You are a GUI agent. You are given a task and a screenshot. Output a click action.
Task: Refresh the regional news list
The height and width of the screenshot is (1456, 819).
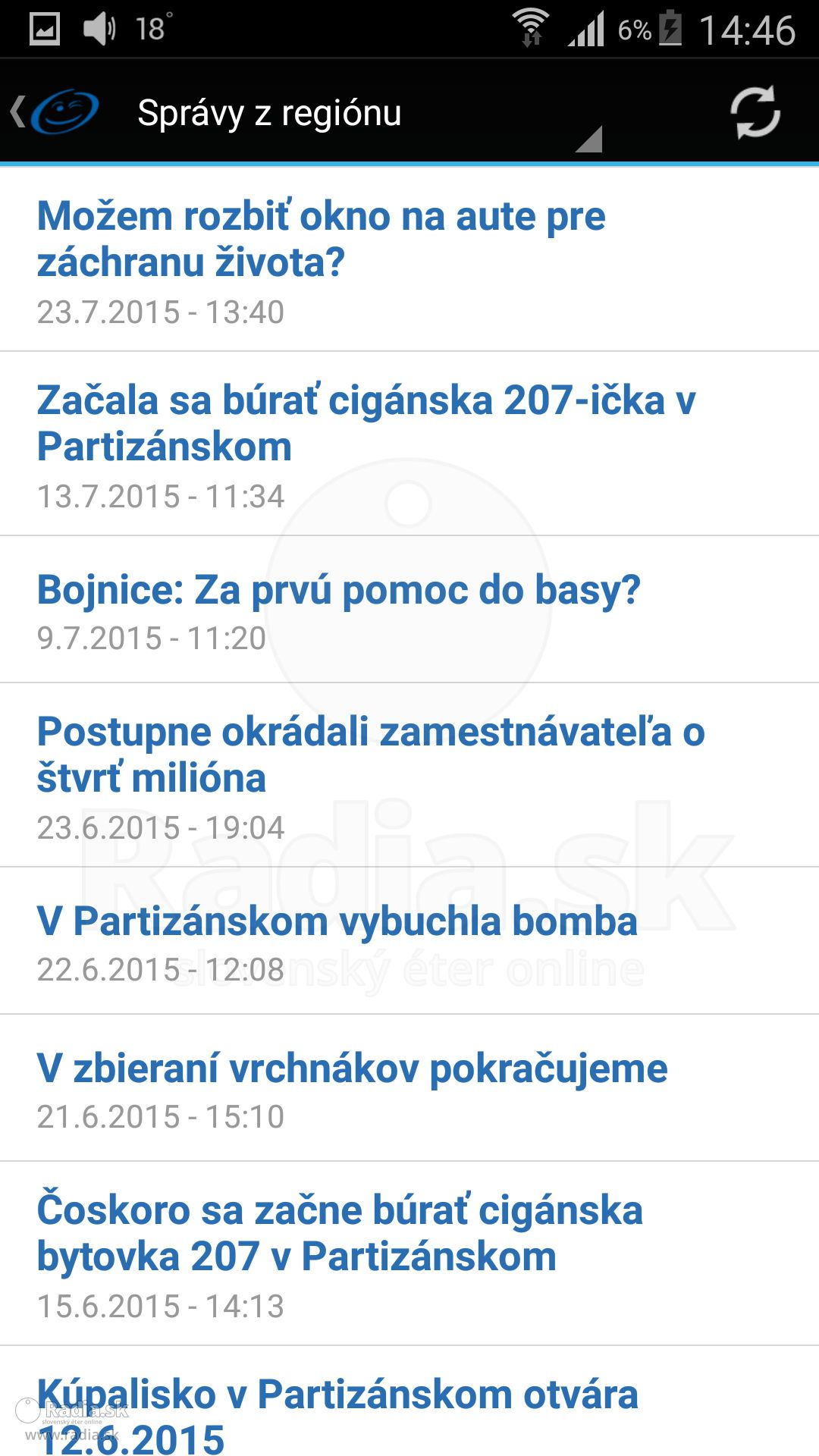[x=755, y=112]
